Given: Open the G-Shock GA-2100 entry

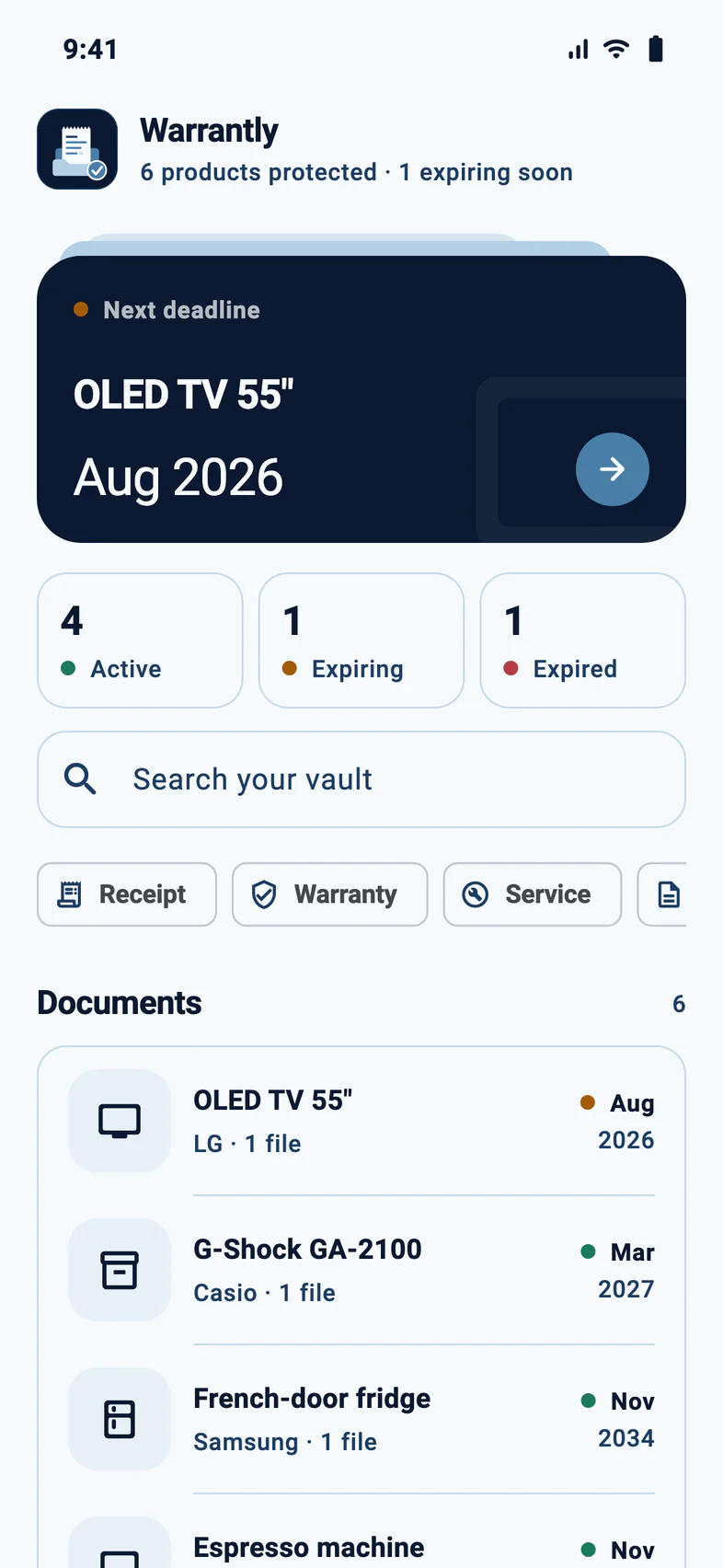Looking at the screenshot, I should (x=361, y=1270).
